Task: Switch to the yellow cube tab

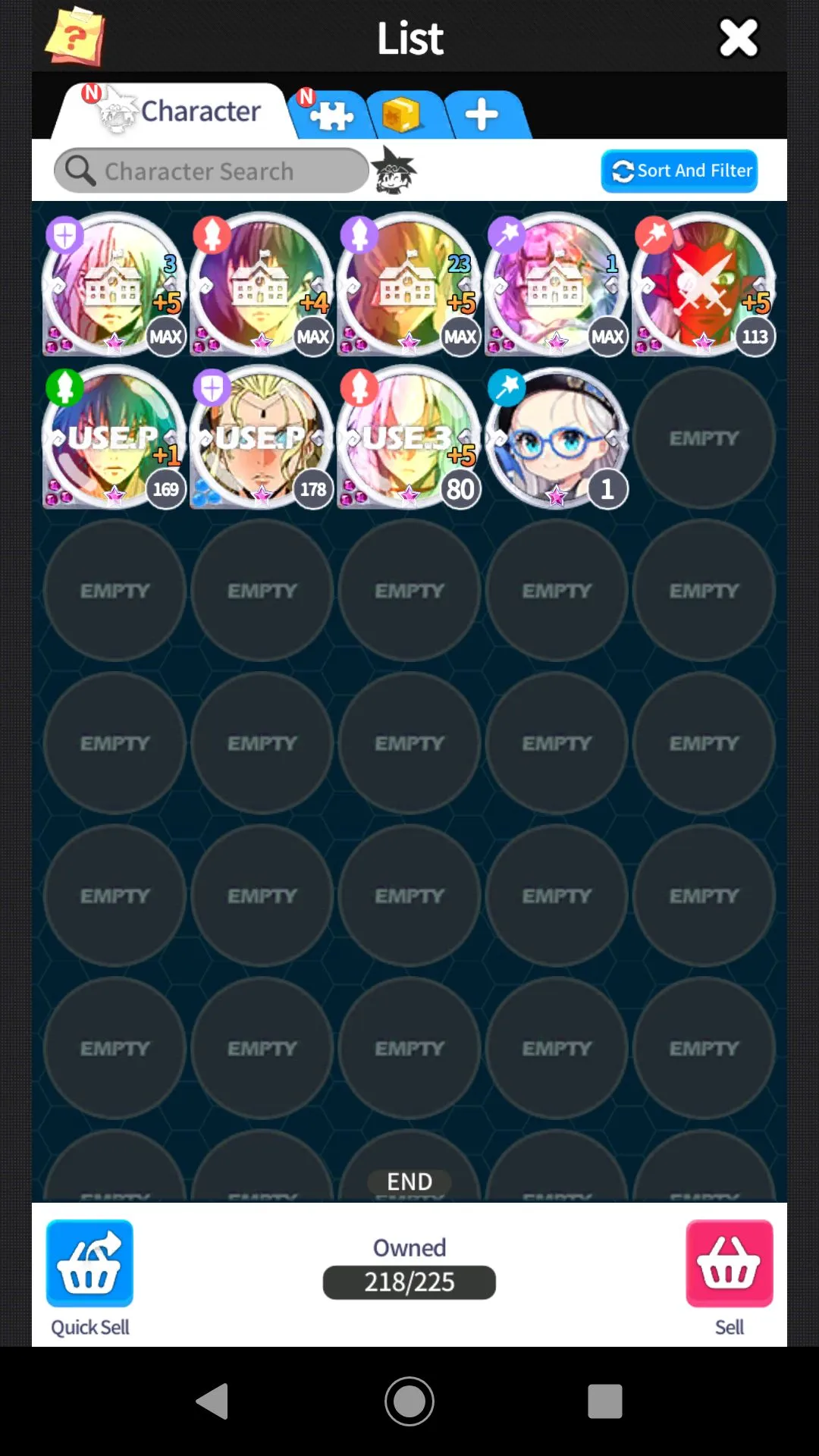Action: (x=402, y=115)
